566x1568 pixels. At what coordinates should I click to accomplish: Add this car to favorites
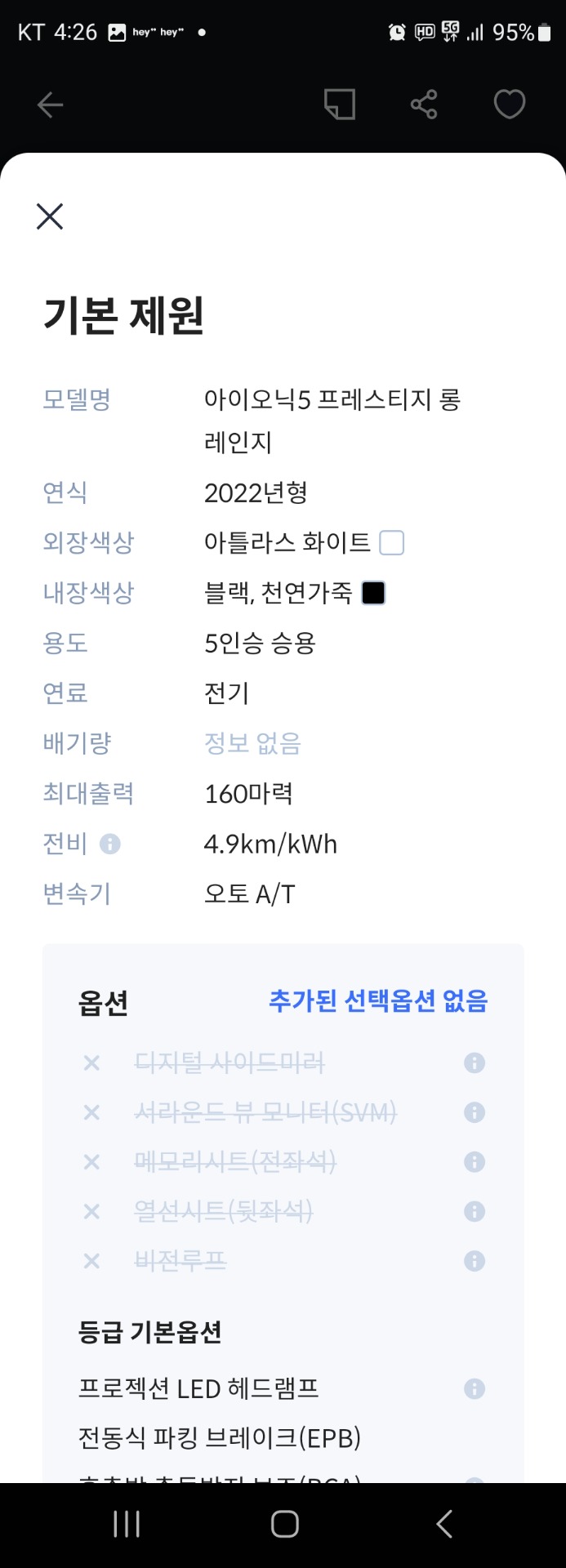pos(510,105)
